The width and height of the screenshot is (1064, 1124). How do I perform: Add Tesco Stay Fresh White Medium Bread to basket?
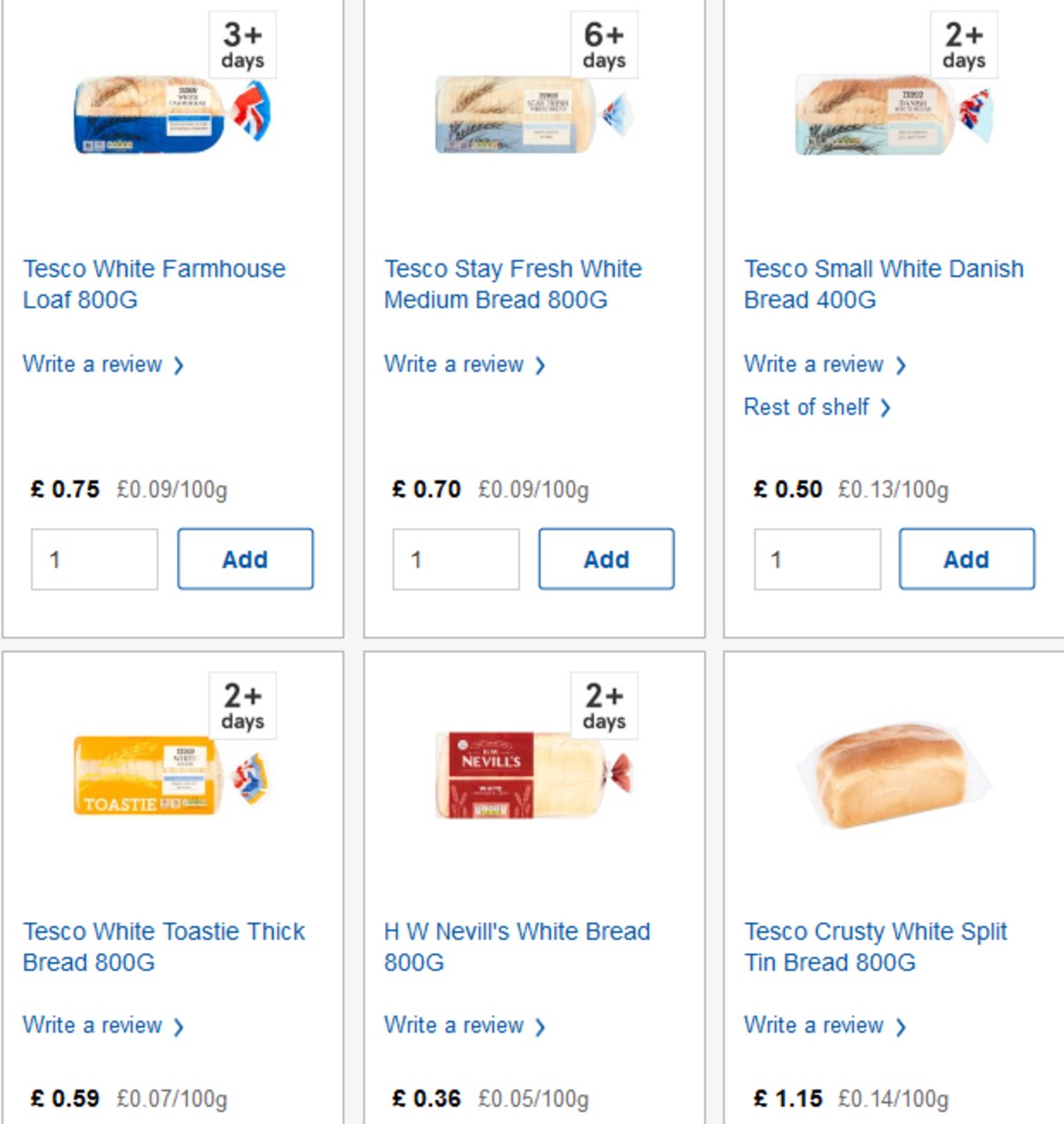coord(606,558)
